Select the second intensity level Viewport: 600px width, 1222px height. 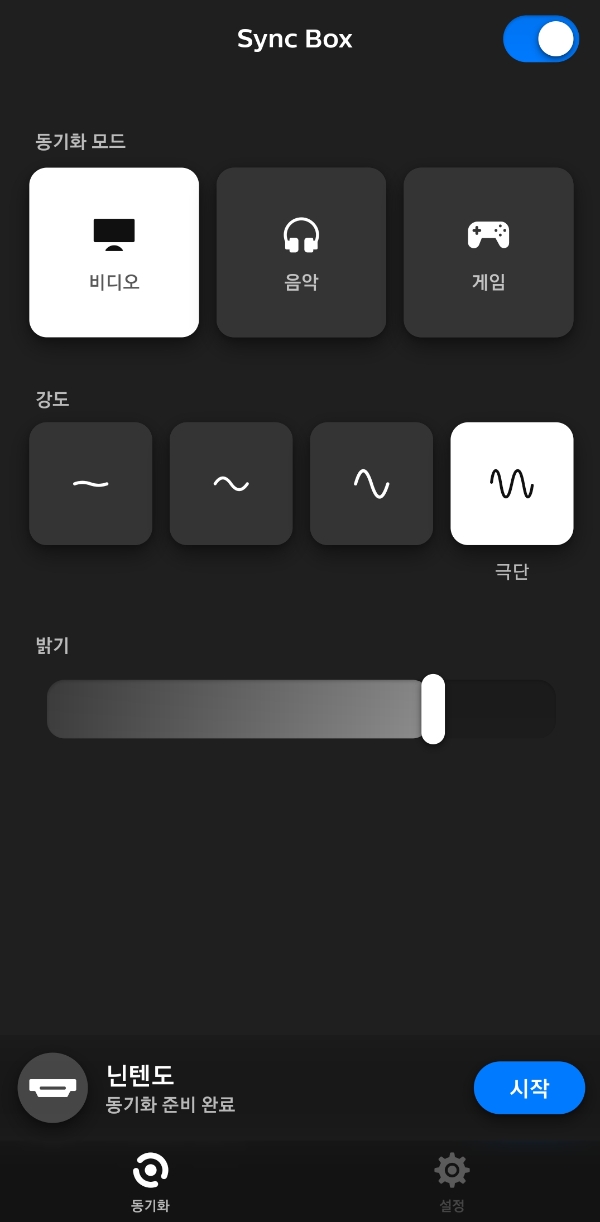(x=231, y=484)
